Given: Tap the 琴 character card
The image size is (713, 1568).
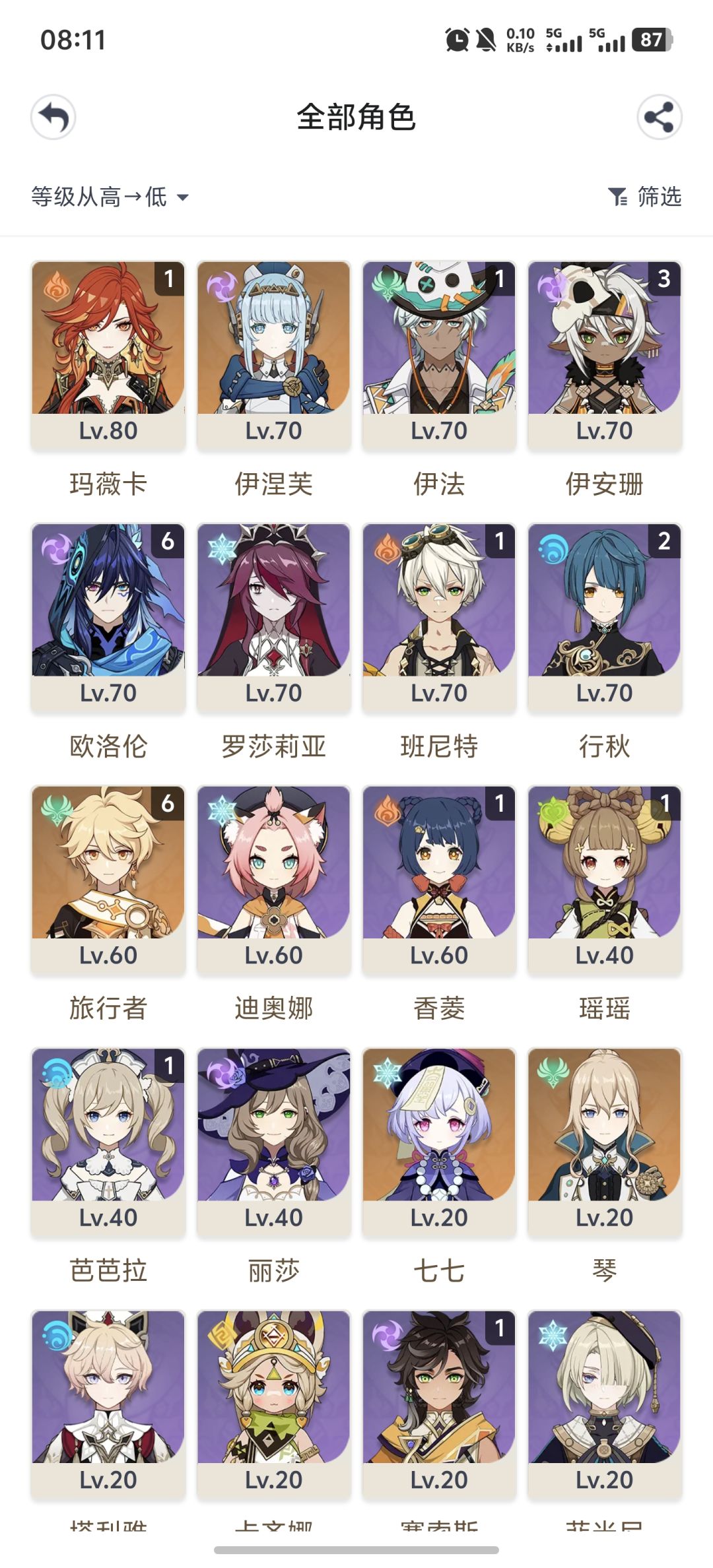Looking at the screenshot, I should [605, 1143].
